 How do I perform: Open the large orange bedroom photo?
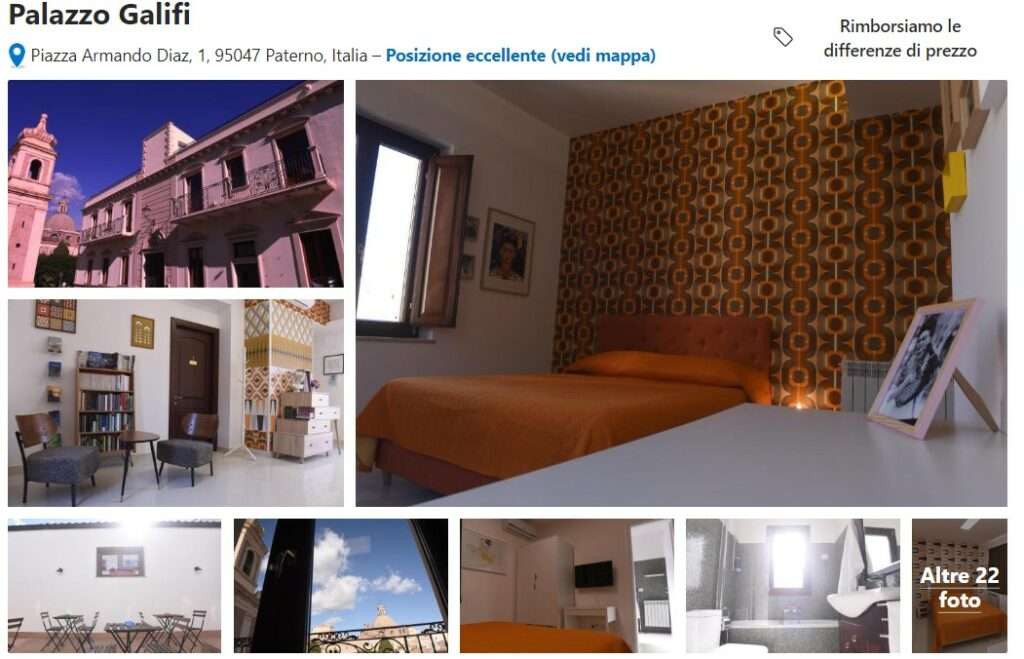[680, 293]
